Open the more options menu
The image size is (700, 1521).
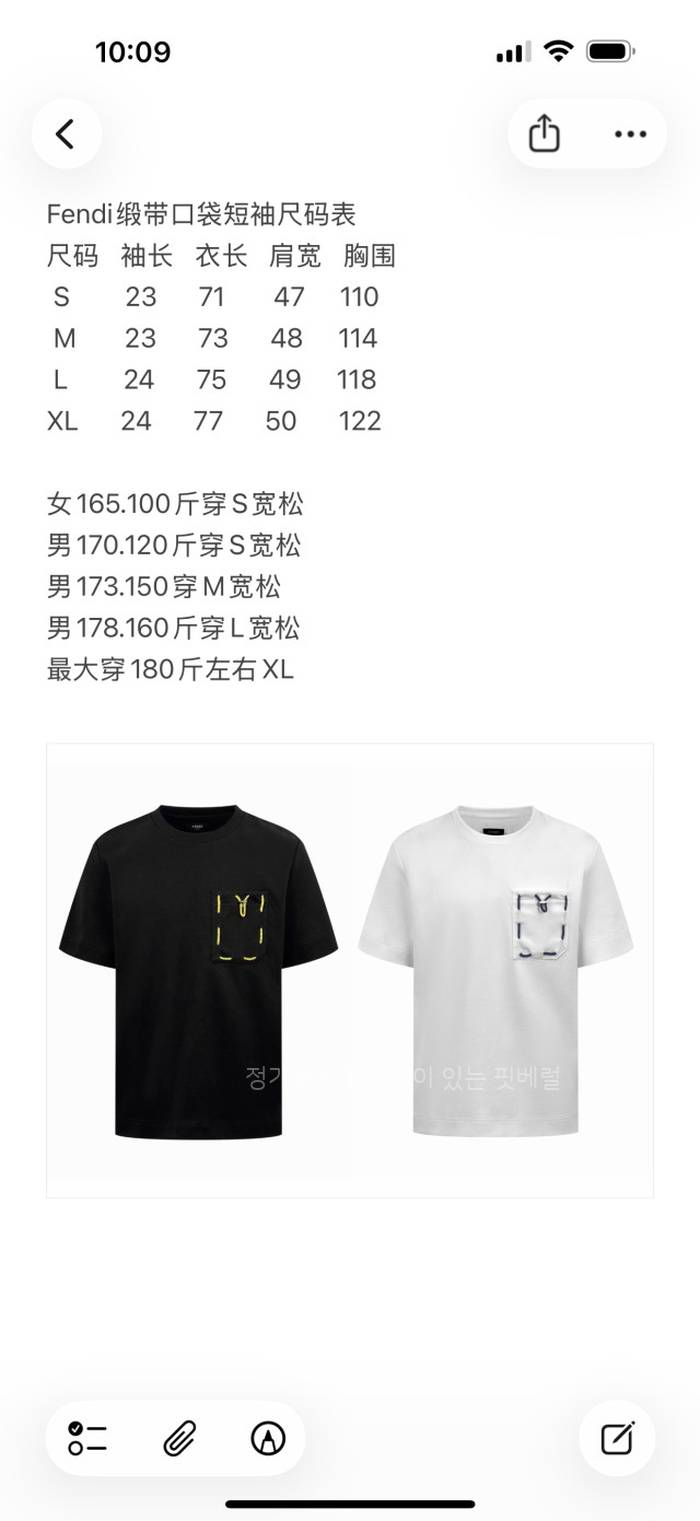630,134
